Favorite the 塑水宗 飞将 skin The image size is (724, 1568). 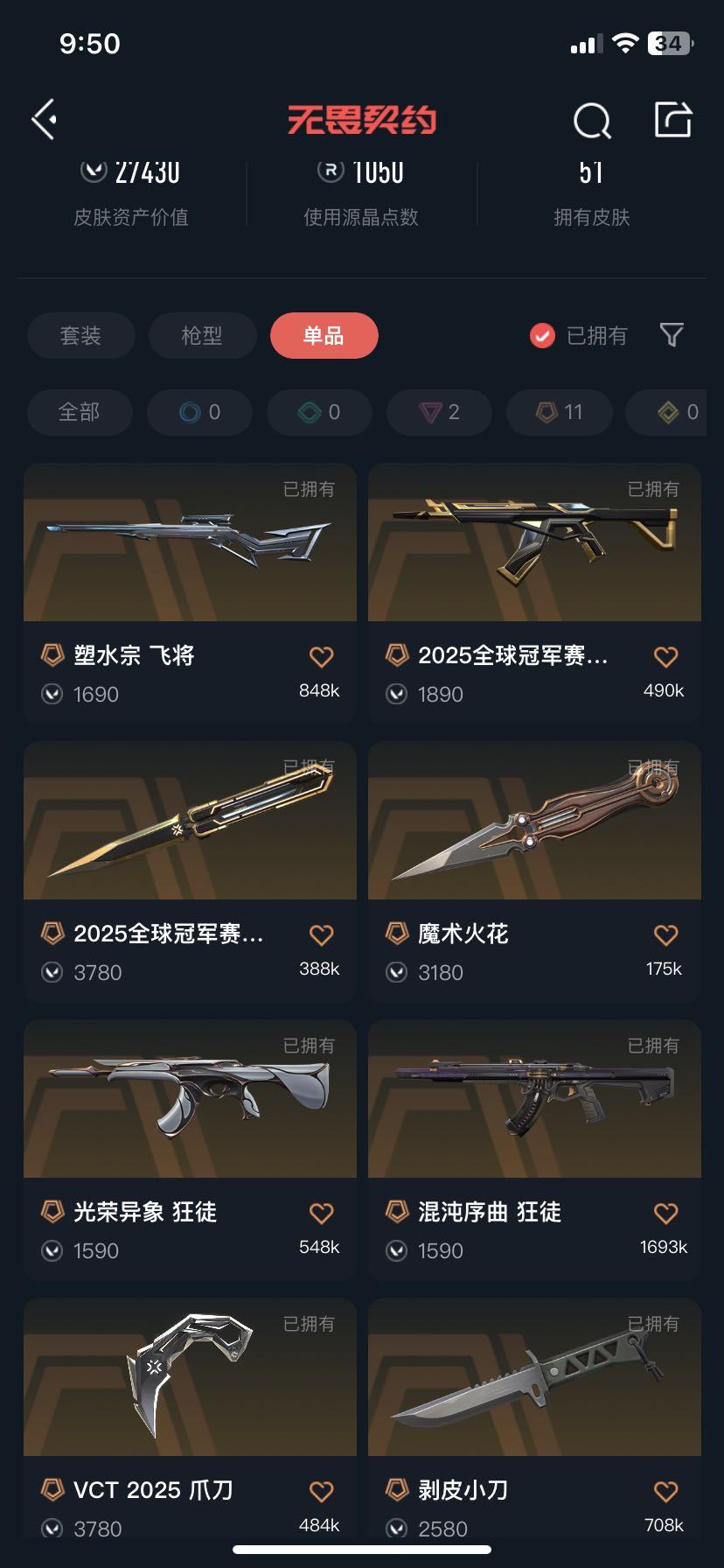click(x=321, y=656)
